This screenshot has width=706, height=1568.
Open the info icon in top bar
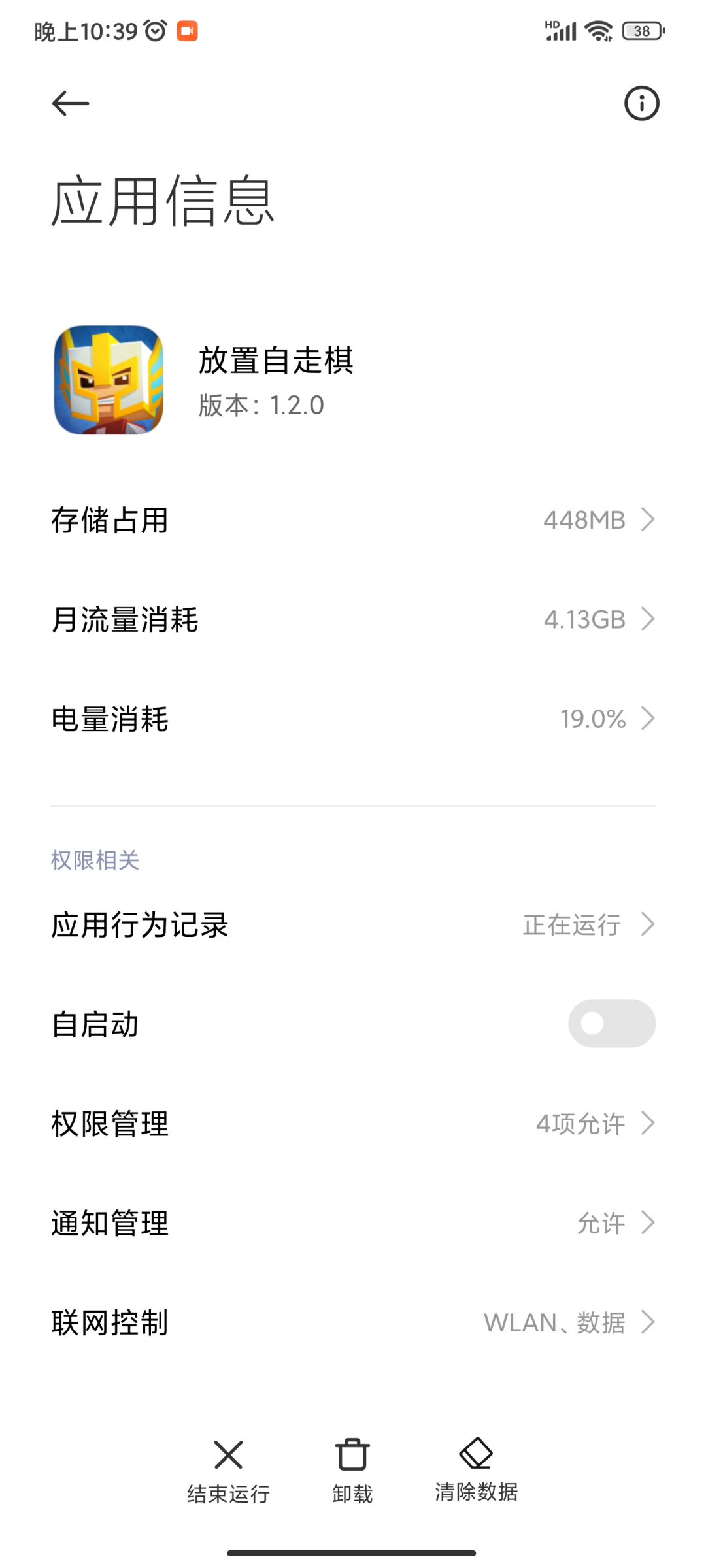pyautogui.click(x=641, y=103)
